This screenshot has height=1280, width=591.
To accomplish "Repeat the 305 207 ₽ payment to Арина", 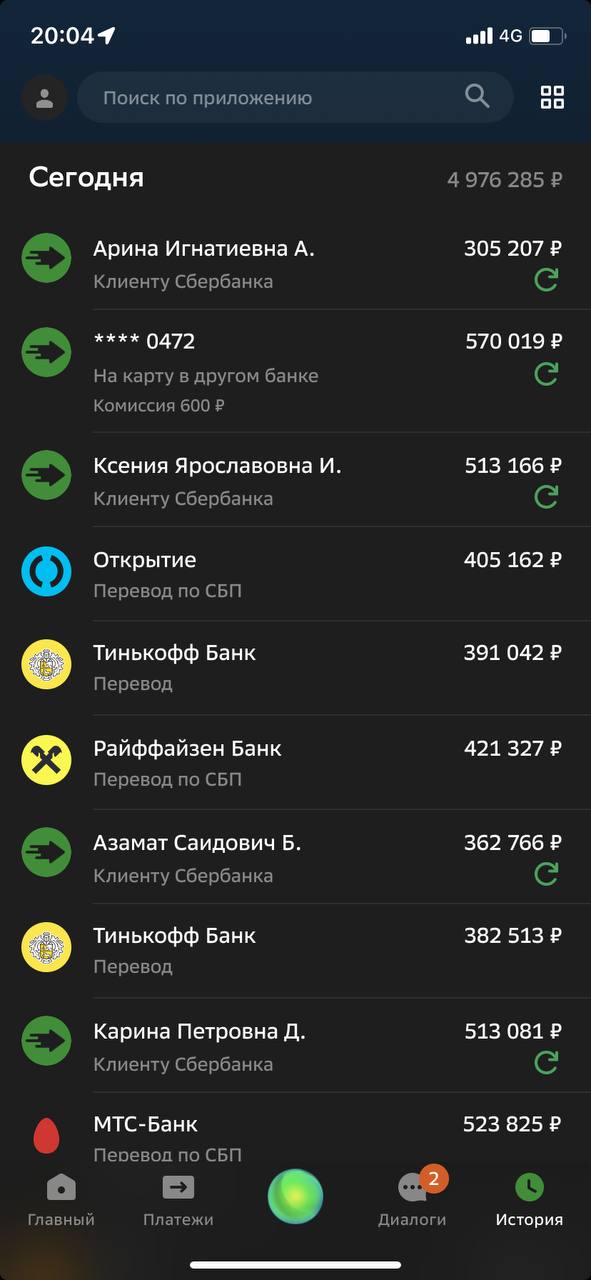I will tap(546, 281).
